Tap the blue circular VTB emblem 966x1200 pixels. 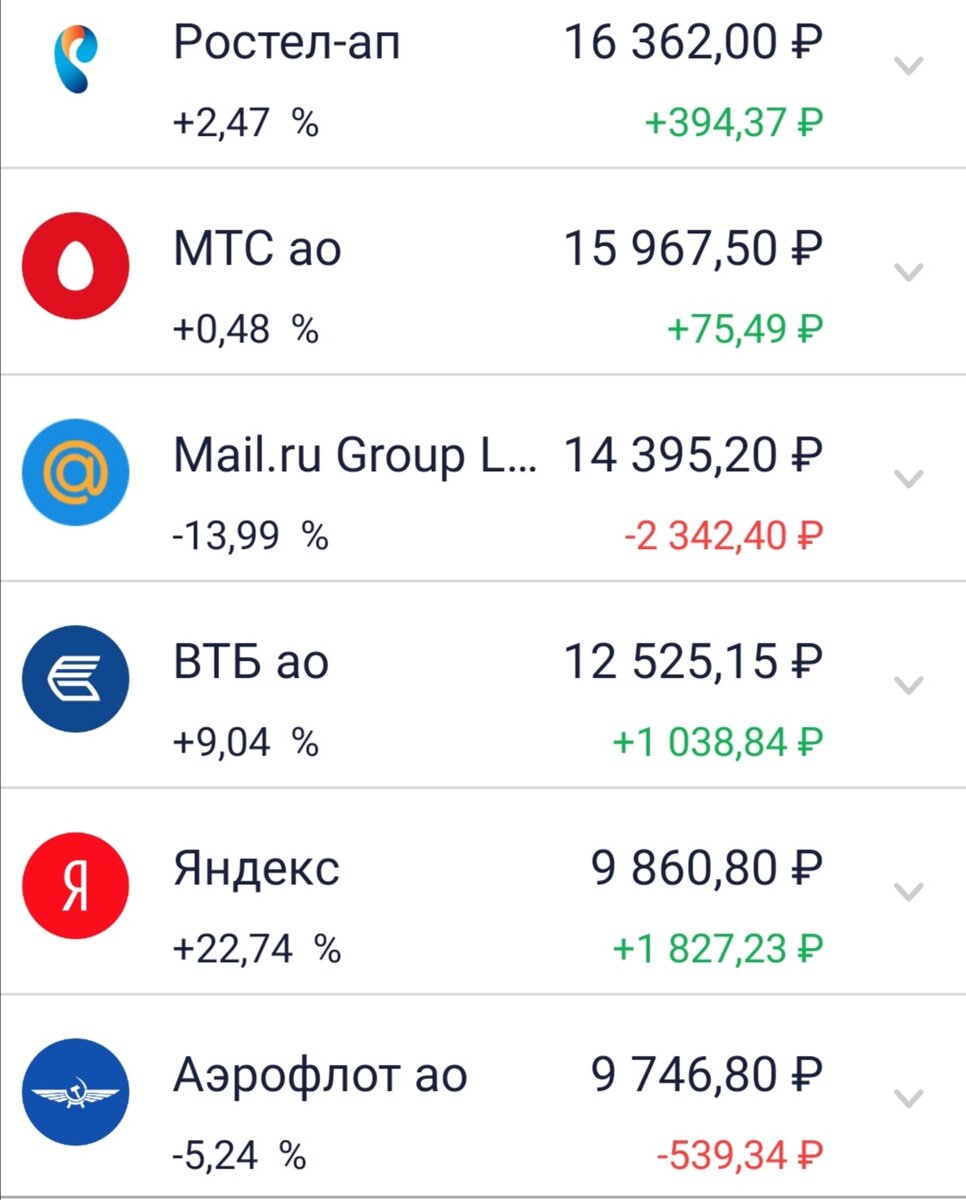75,678
